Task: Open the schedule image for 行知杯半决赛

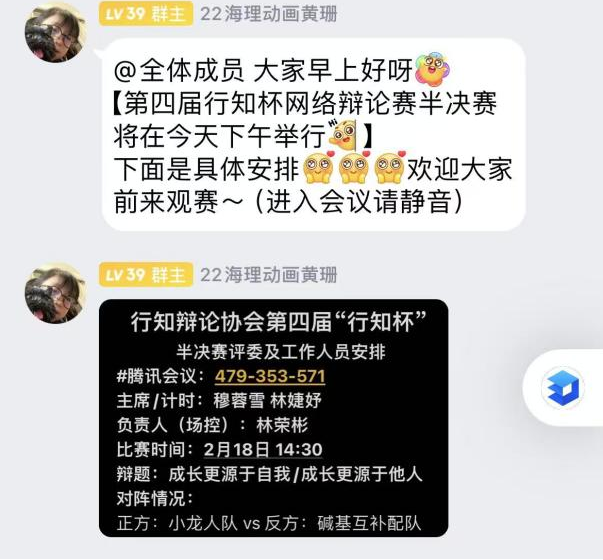Action: [x=273, y=418]
